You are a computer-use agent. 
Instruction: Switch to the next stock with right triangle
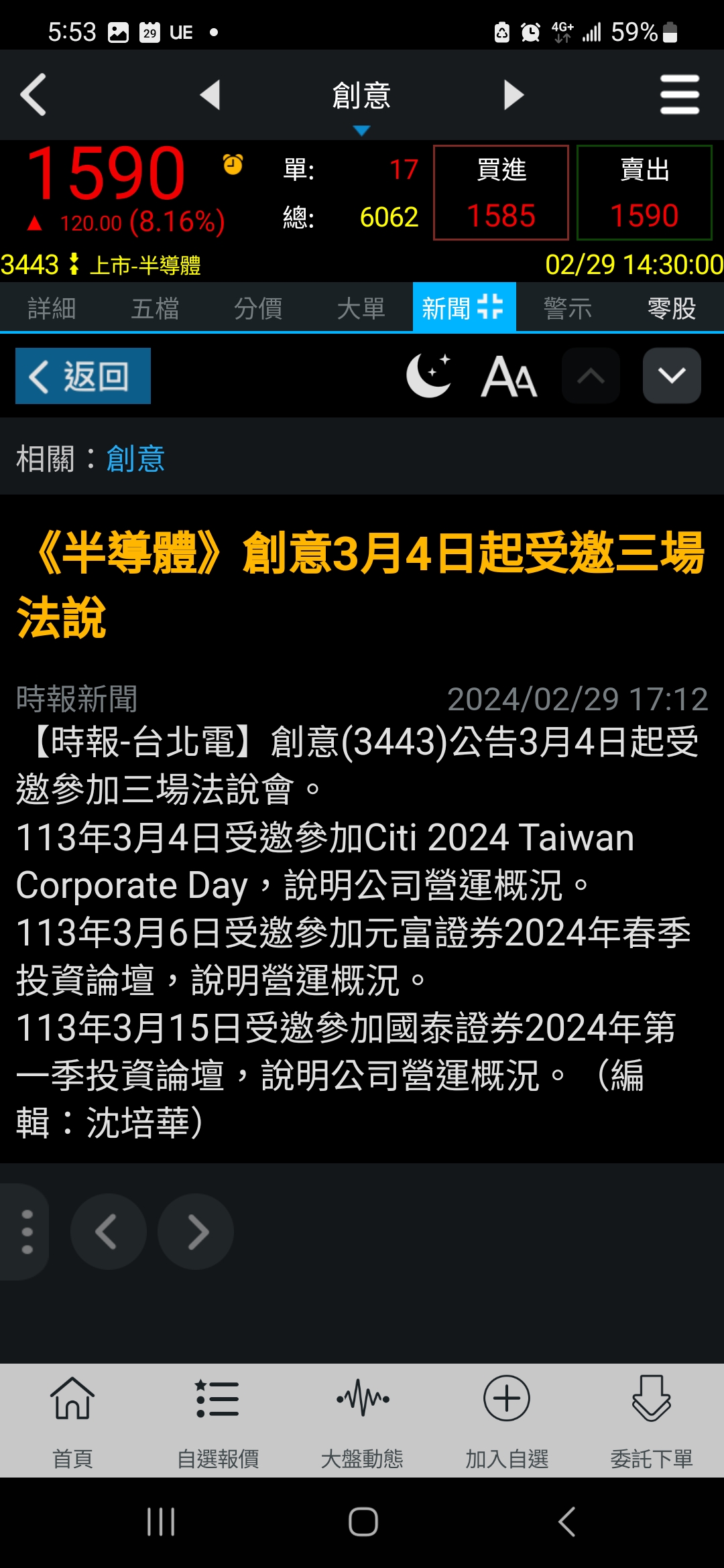514,94
